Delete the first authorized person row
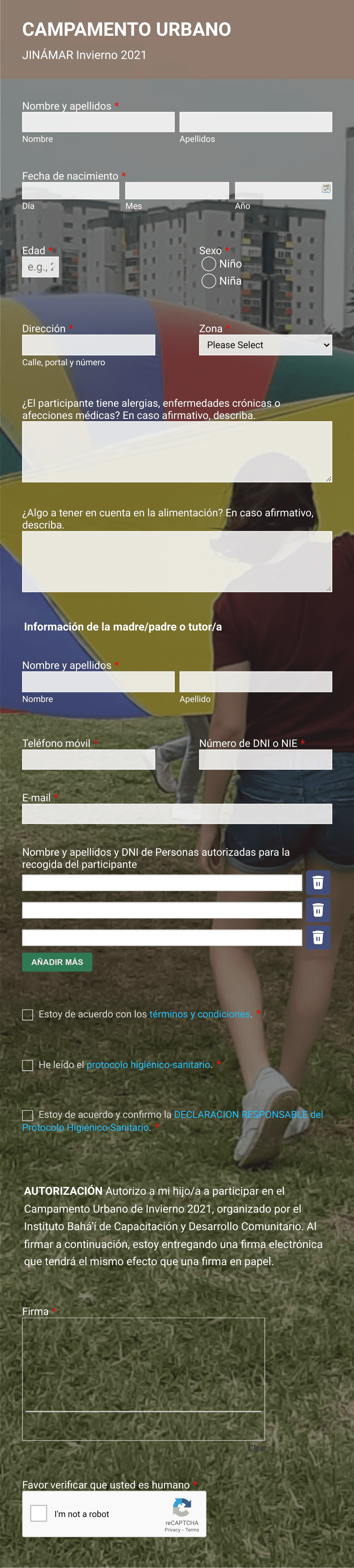 click(x=317, y=883)
